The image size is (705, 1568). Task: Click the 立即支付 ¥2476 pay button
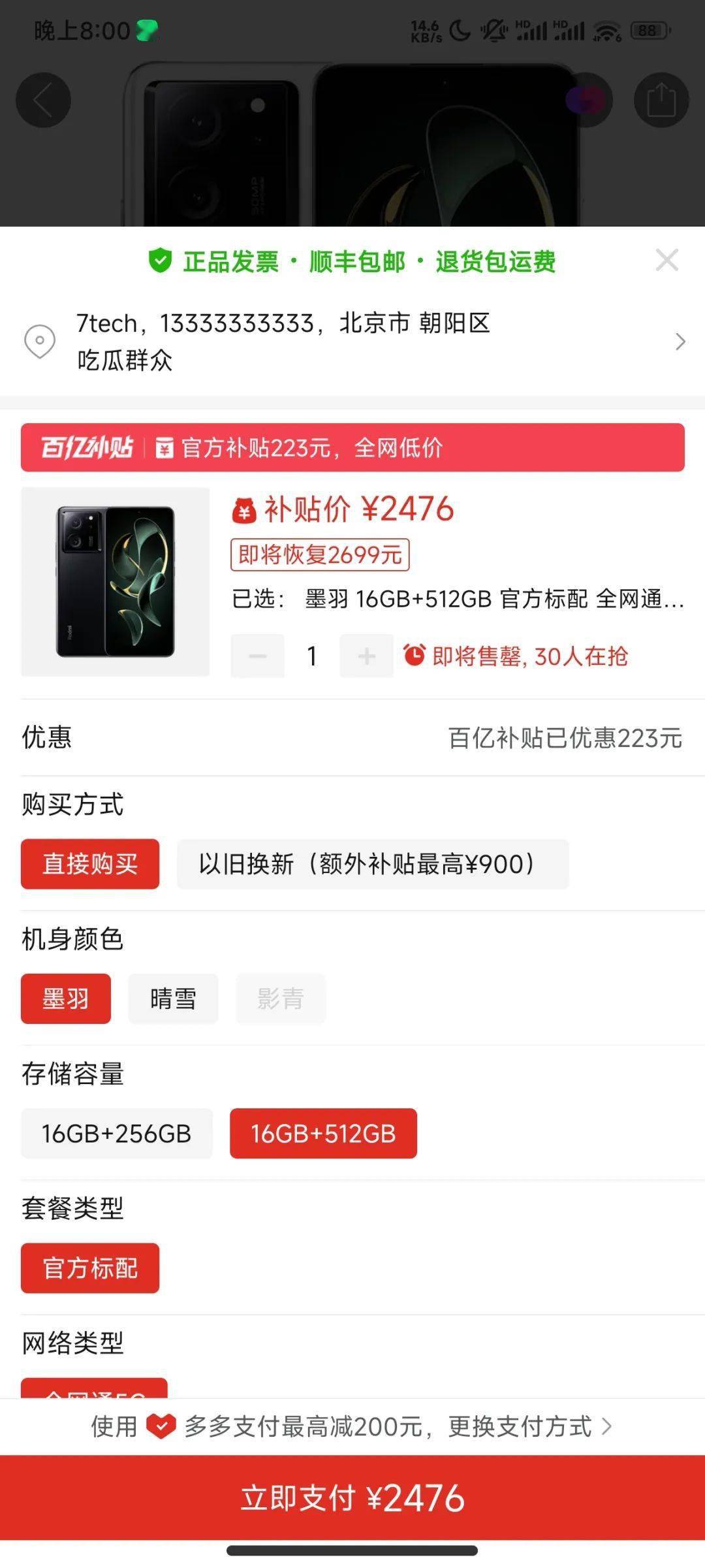coord(352,1498)
